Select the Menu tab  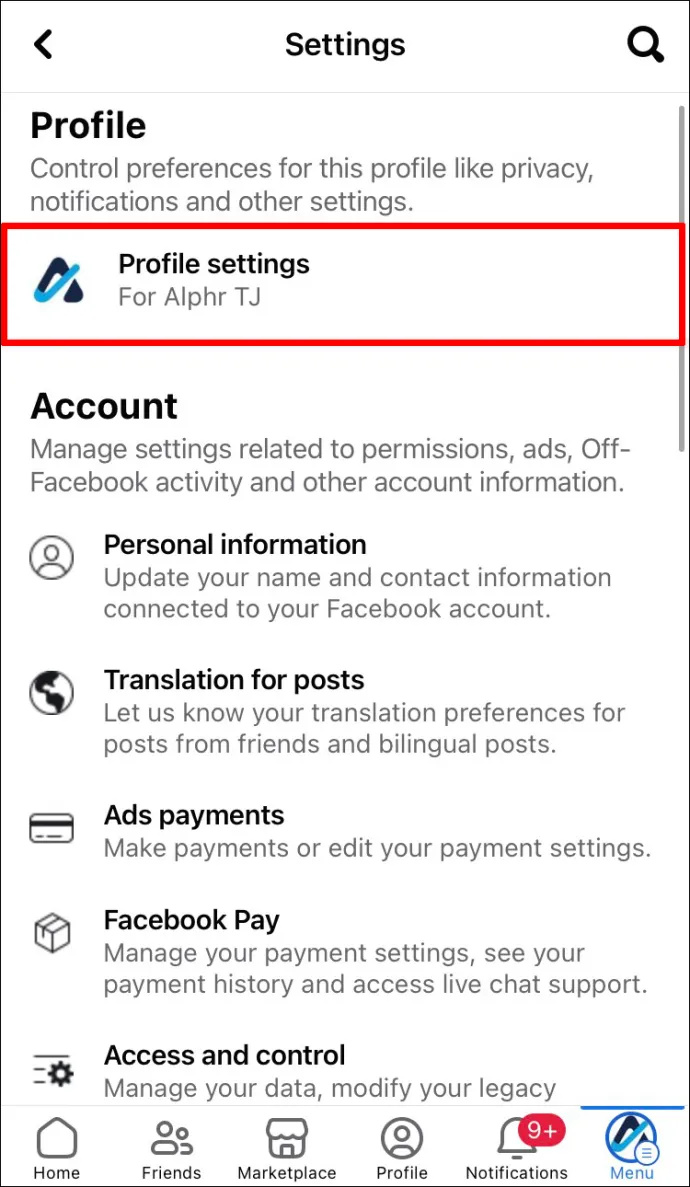[632, 1147]
